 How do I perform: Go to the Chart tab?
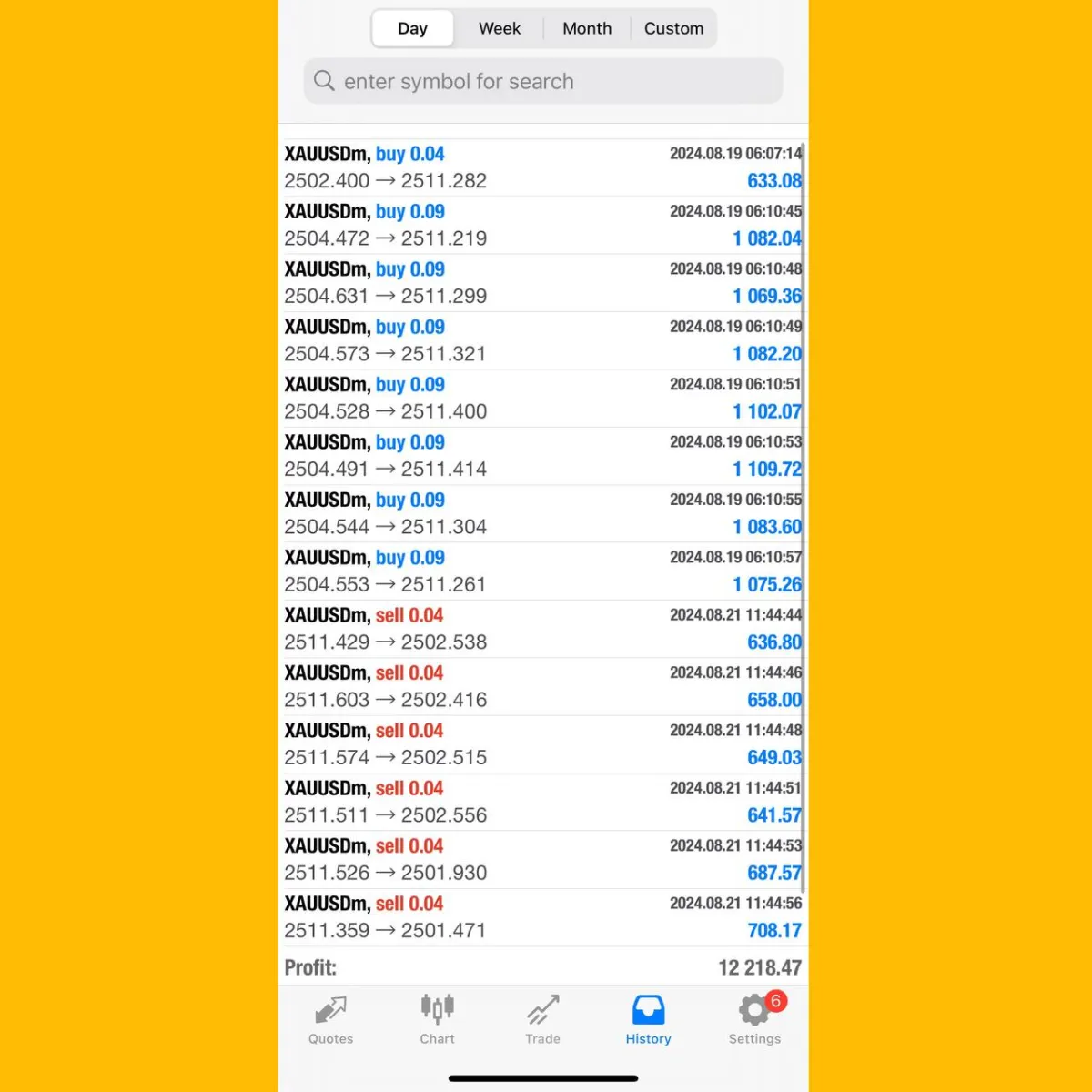point(437,1020)
